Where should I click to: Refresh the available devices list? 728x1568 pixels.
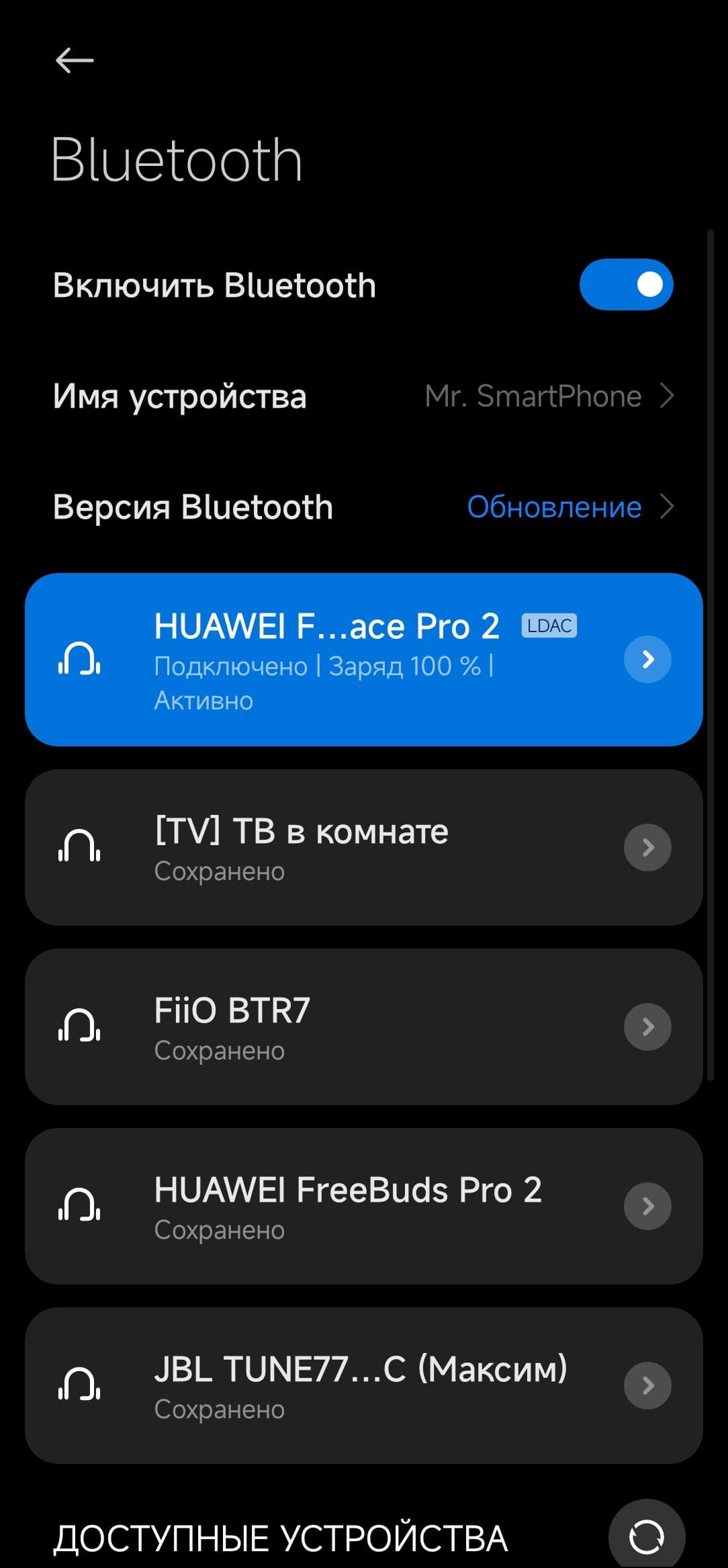coord(646,1536)
